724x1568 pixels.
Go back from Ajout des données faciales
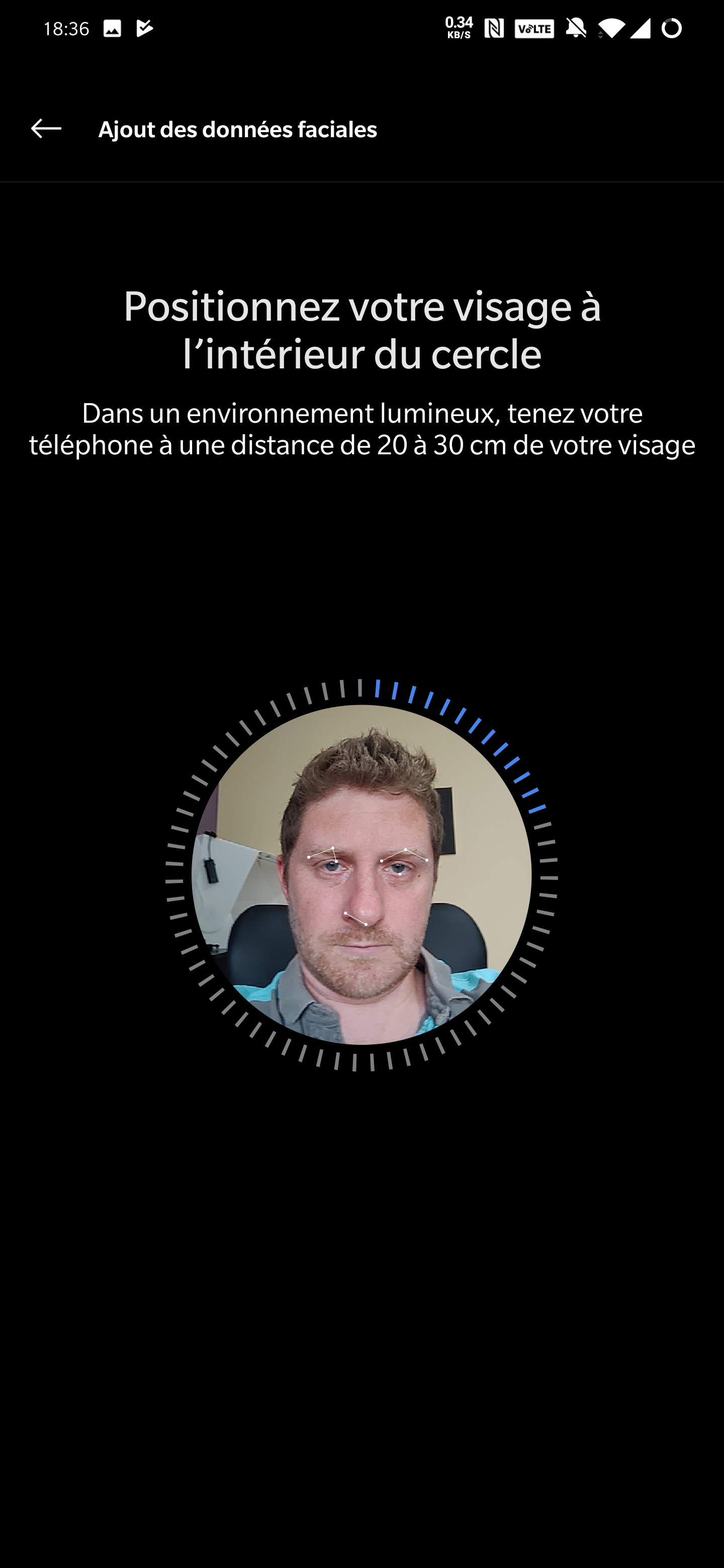46,129
